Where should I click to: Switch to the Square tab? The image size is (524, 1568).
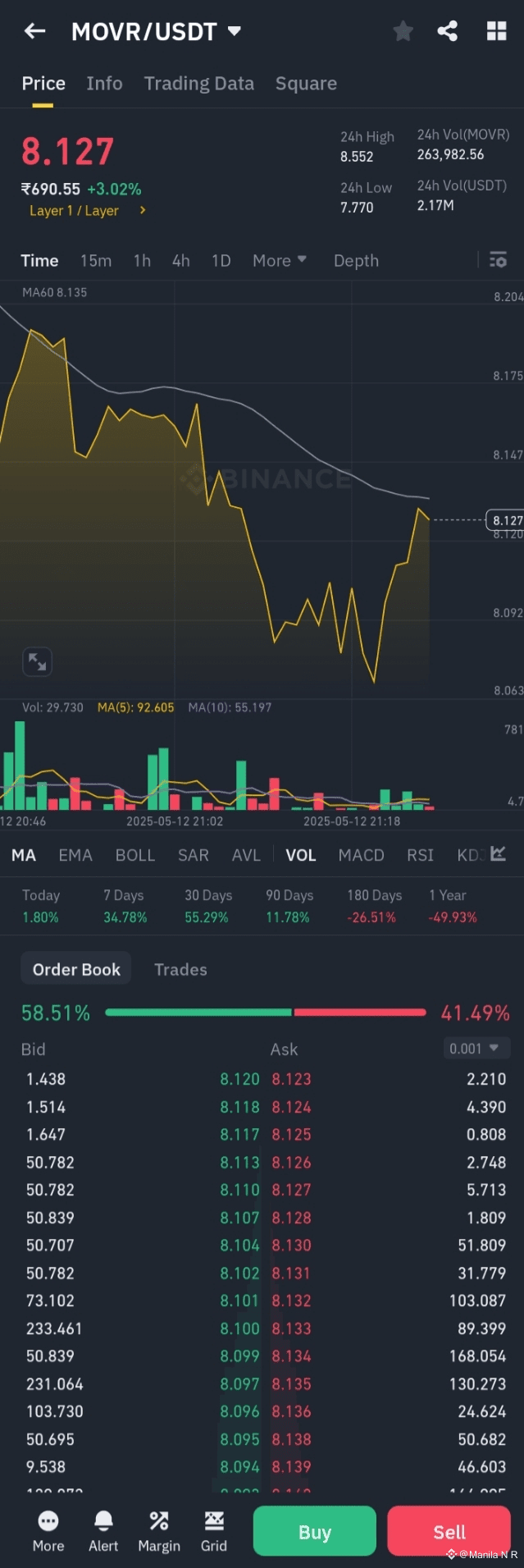click(x=306, y=83)
